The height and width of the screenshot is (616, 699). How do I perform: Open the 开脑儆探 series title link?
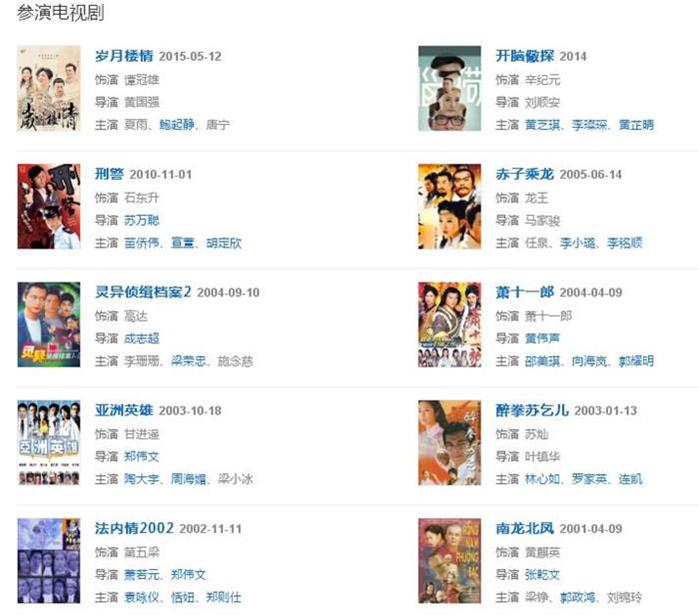524,56
